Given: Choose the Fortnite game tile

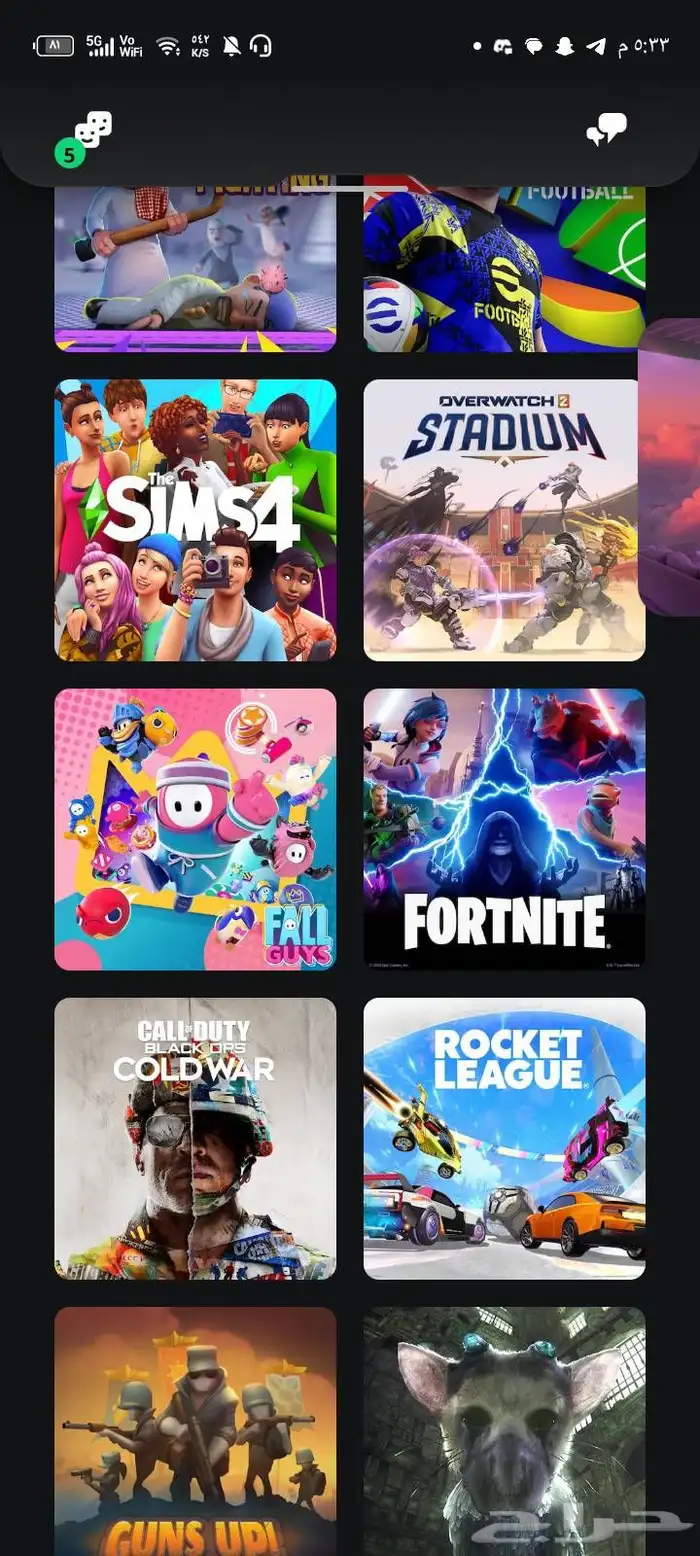Looking at the screenshot, I should pos(504,829).
